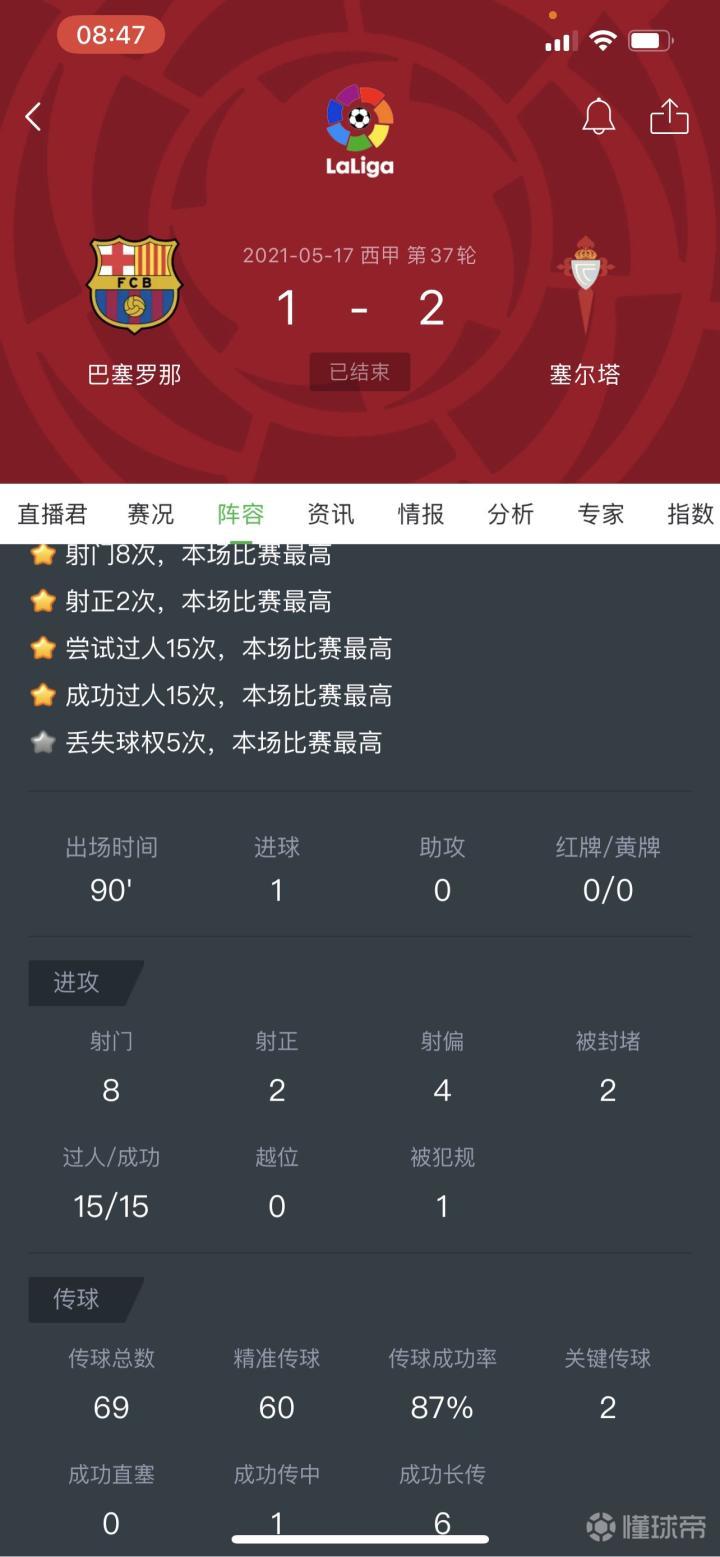Open the 资讯 tab
Image resolution: width=720 pixels, height=1557 pixels.
[331, 514]
